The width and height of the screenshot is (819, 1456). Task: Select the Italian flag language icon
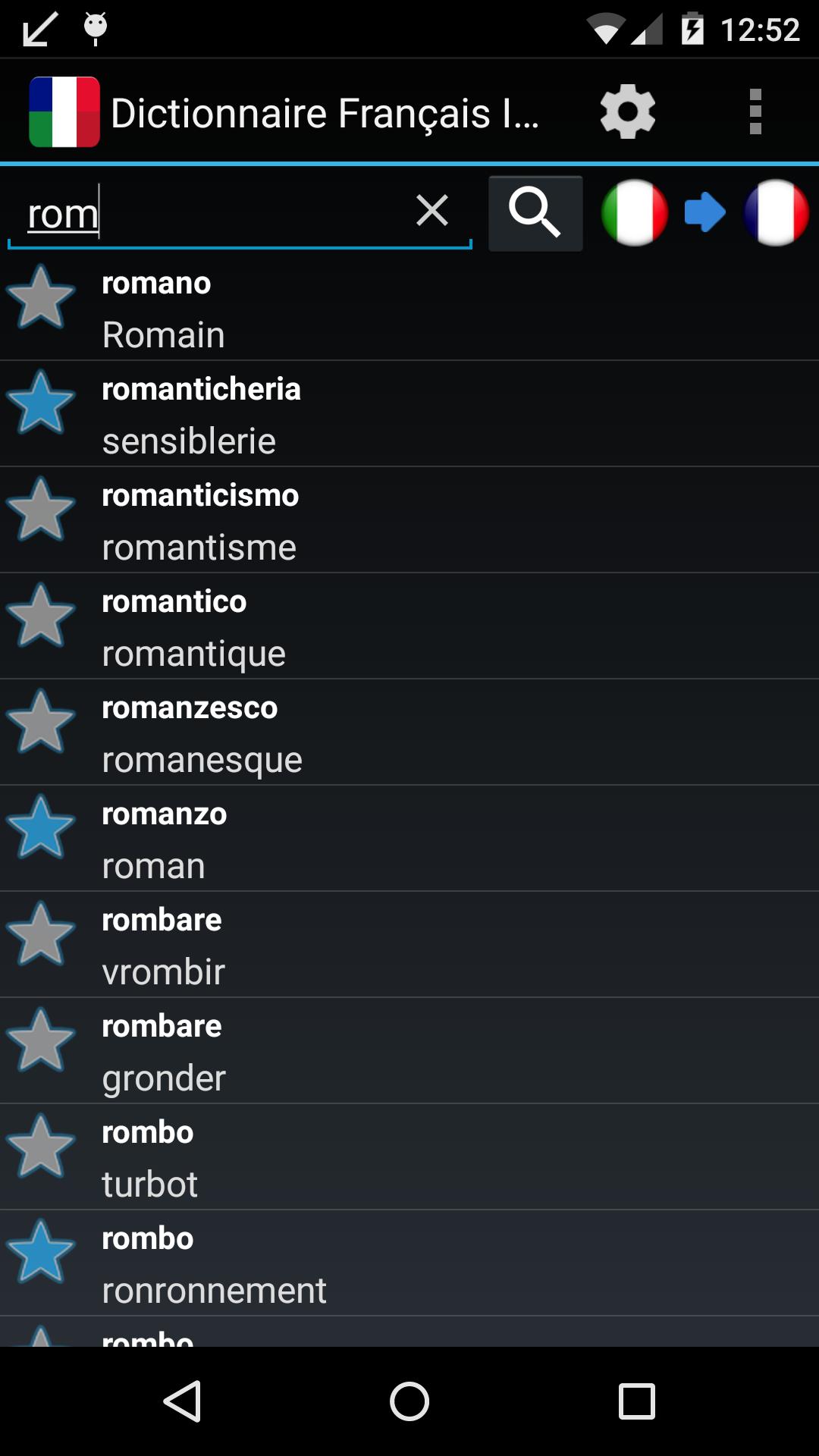point(634,213)
